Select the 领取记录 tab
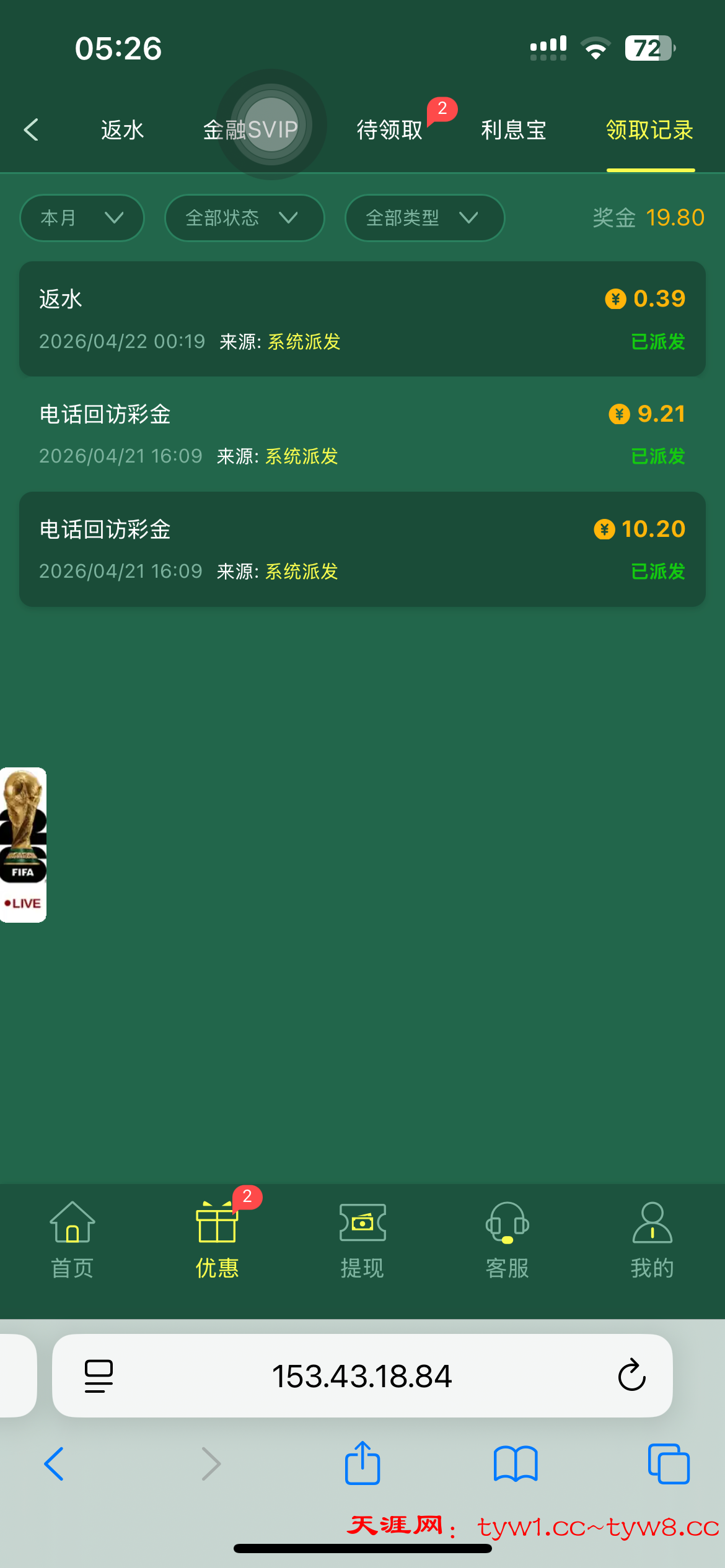 pyautogui.click(x=649, y=130)
